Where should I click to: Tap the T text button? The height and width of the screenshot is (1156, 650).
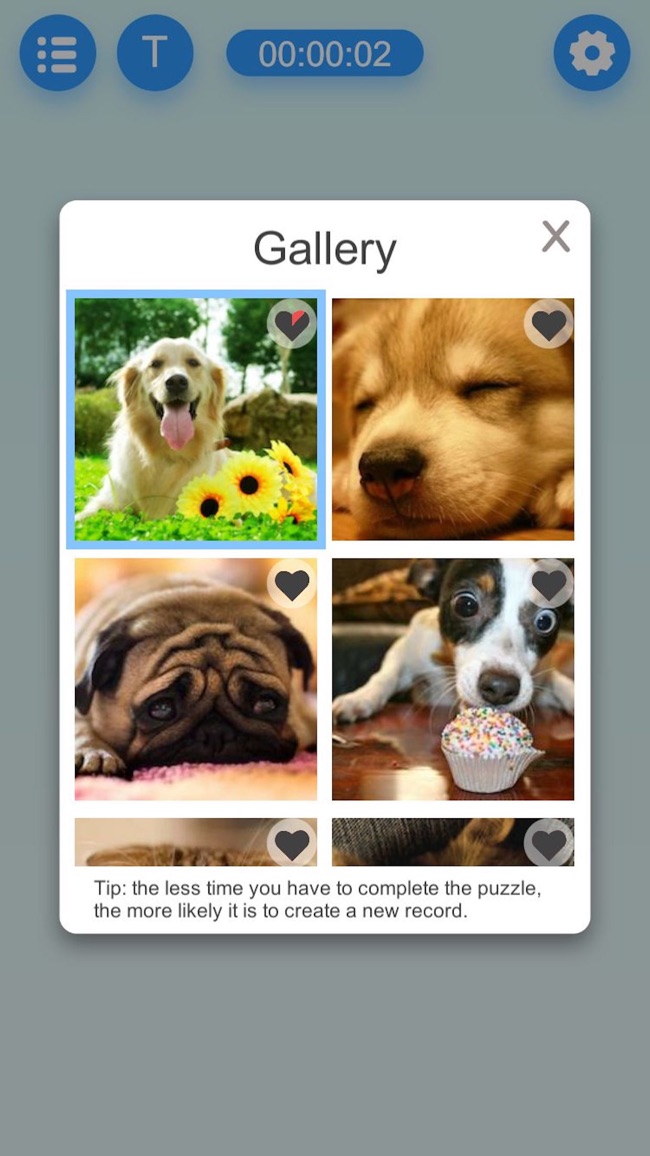tap(155, 53)
